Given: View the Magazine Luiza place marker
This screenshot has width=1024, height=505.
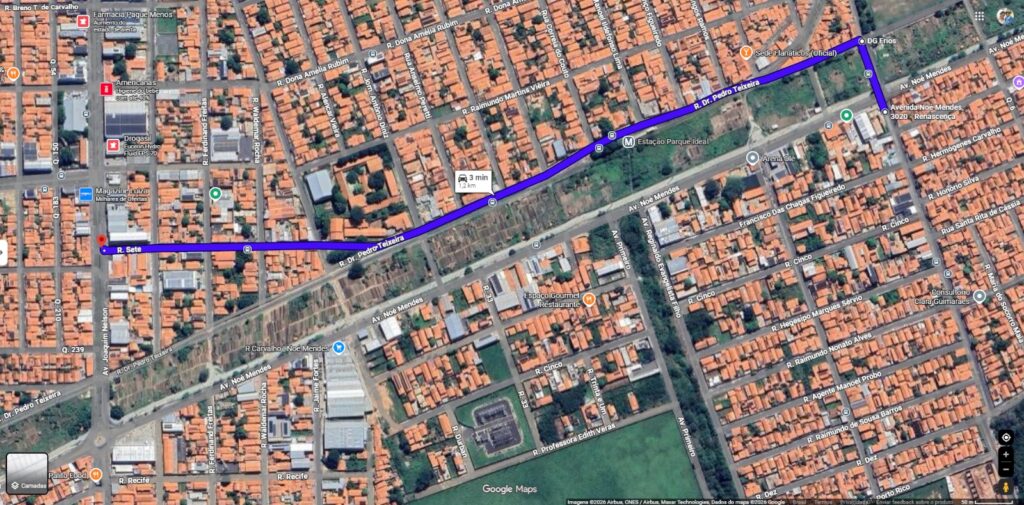Looking at the screenshot, I should point(84,193).
